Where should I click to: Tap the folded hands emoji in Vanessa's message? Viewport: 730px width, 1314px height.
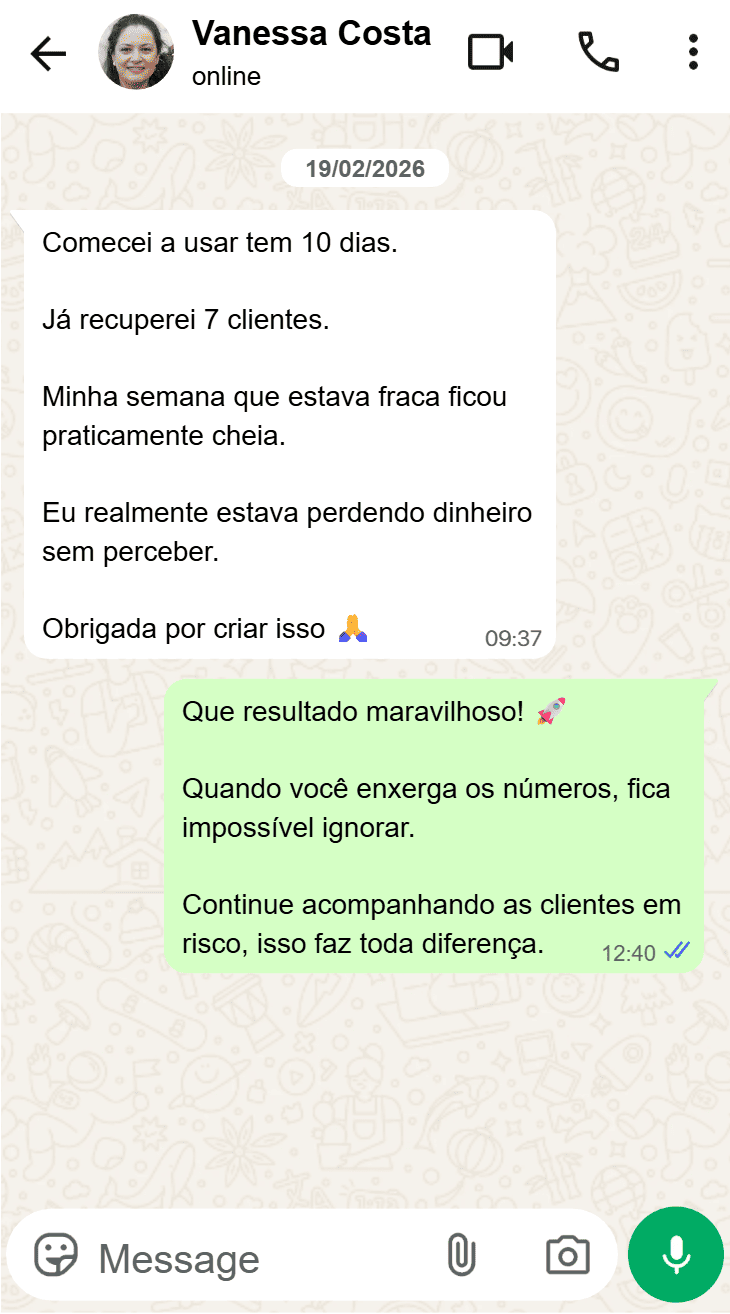354,628
